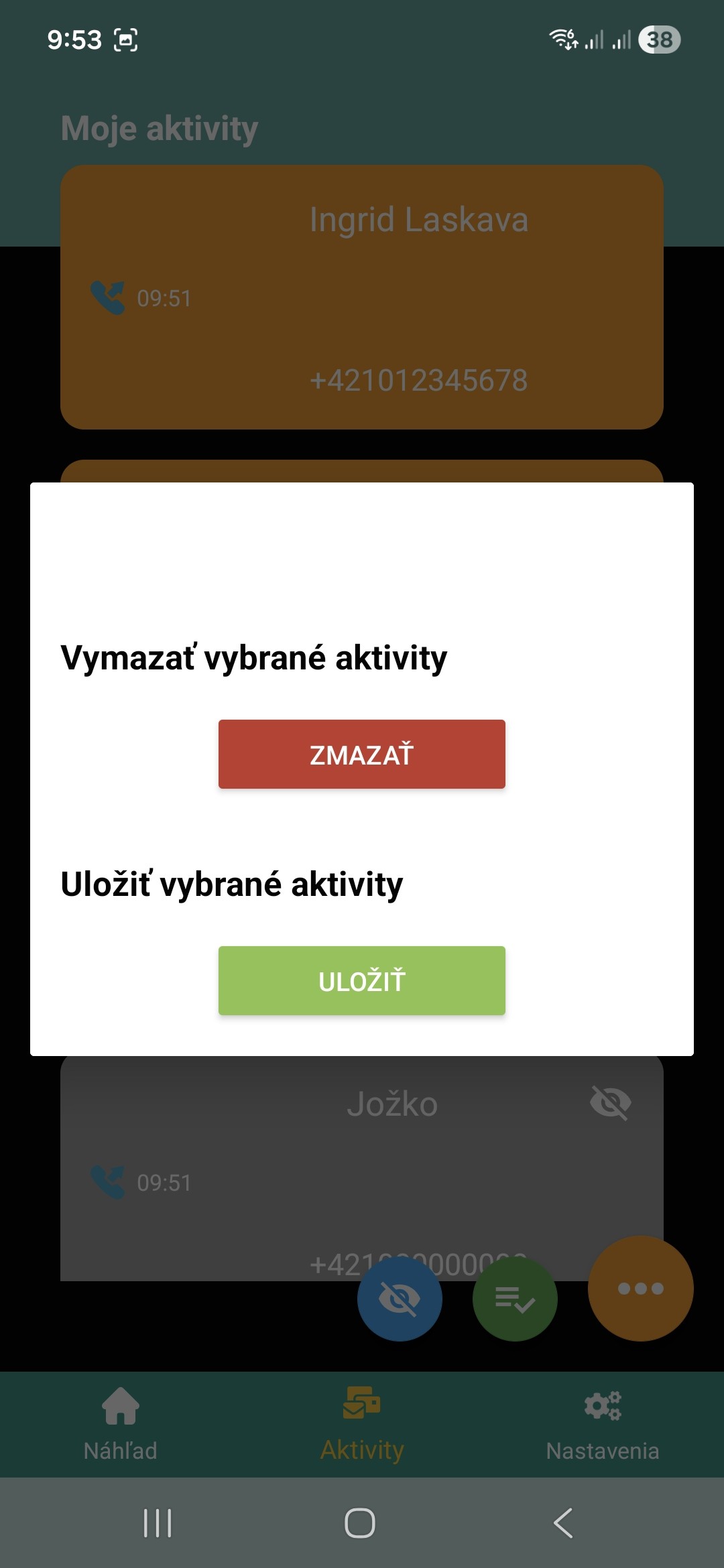Viewport: 724px width, 1568px height.
Task: Go back with the system back button
Action: pos(563,1523)
